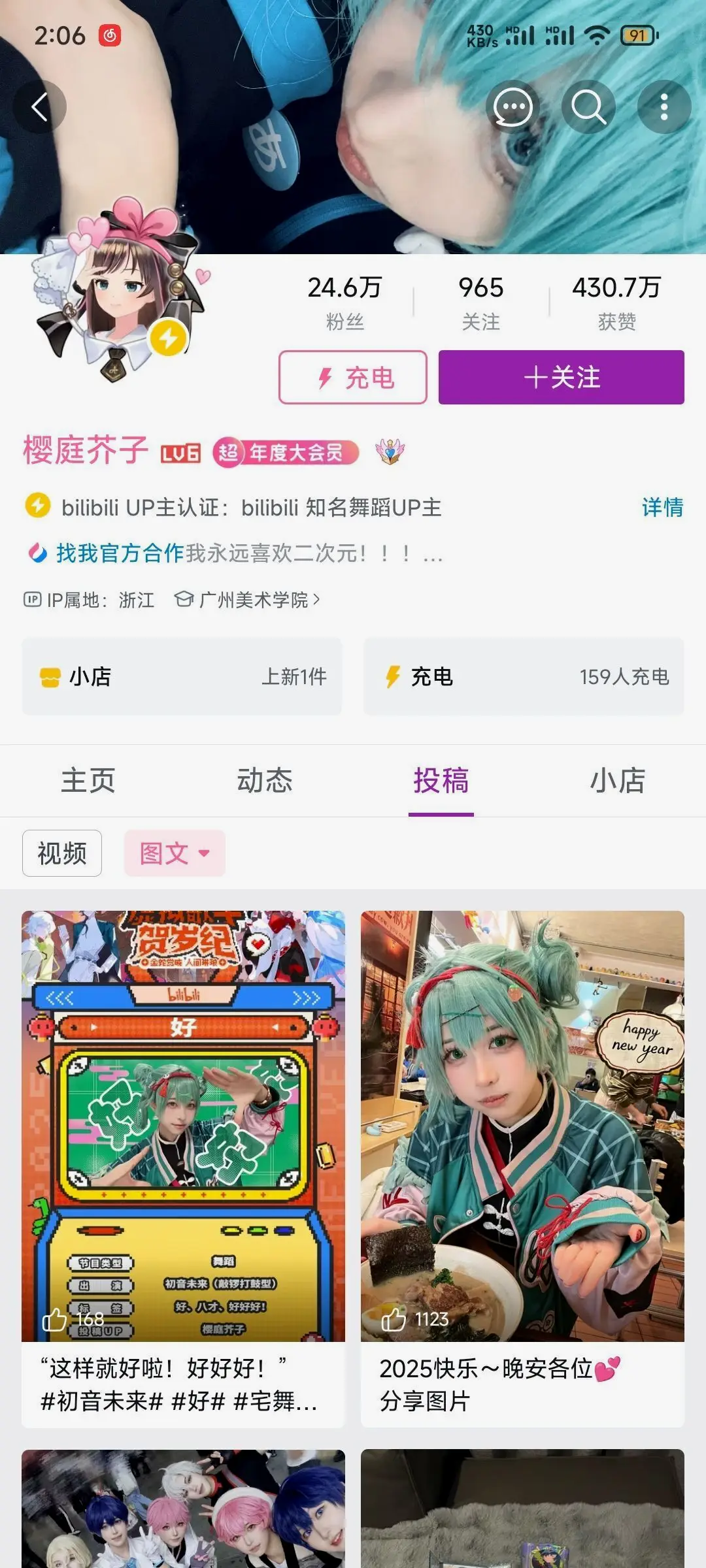Viewport: 706px width, 1568px height.
Task: View the 24.6万 粉丝 followers list
Action: [345, 302]
